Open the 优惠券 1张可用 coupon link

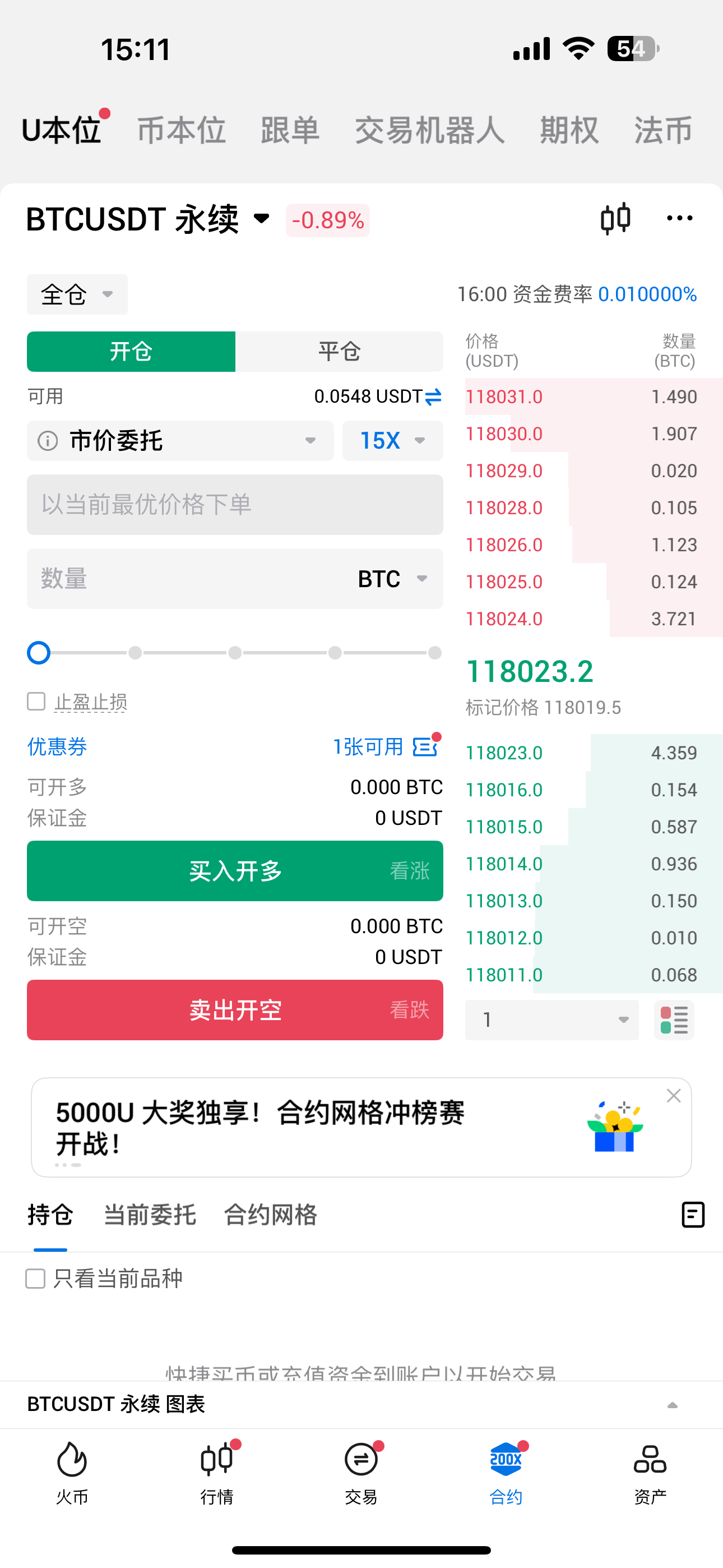coord(385,747)
